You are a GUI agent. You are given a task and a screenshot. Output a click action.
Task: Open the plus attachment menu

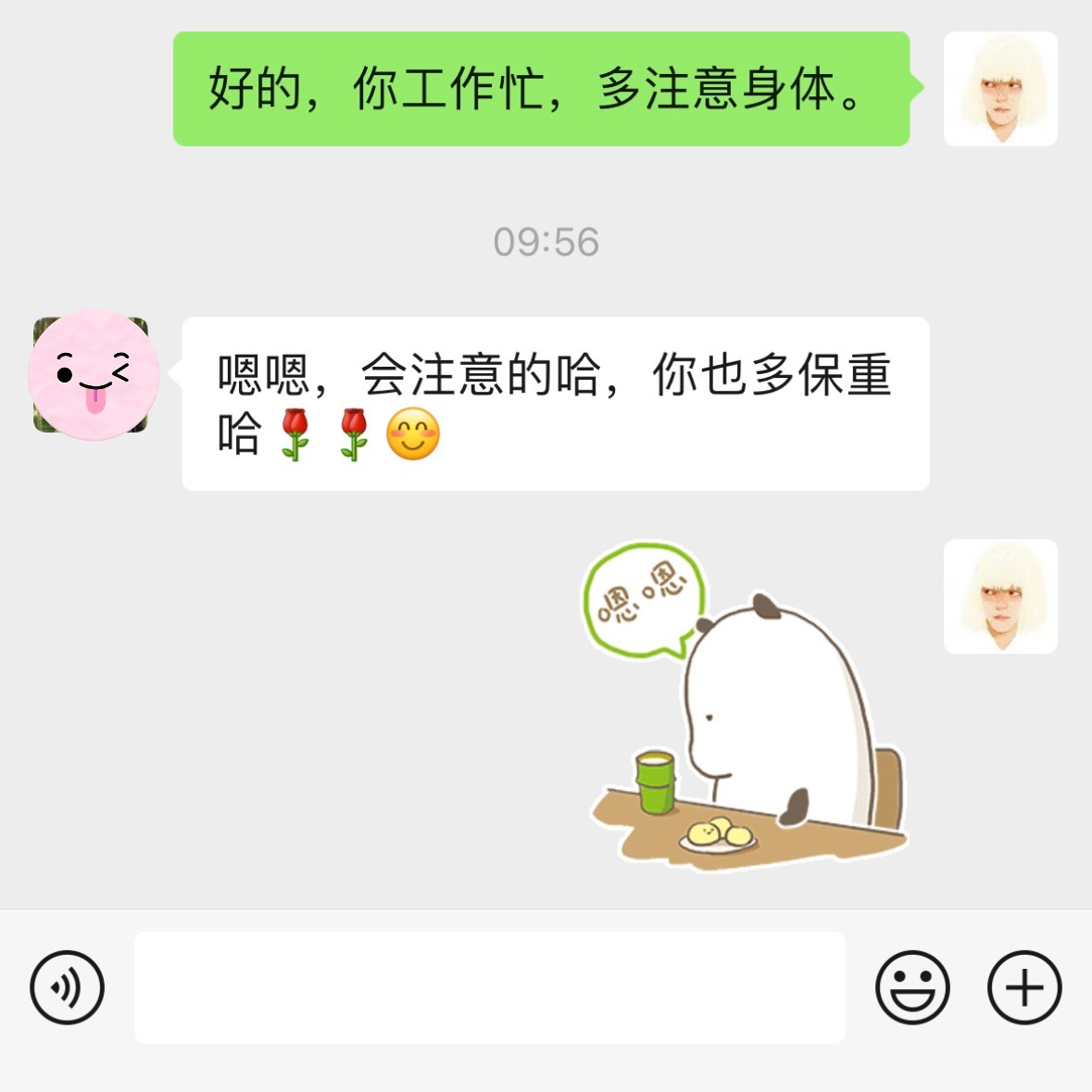[1024, 987]
